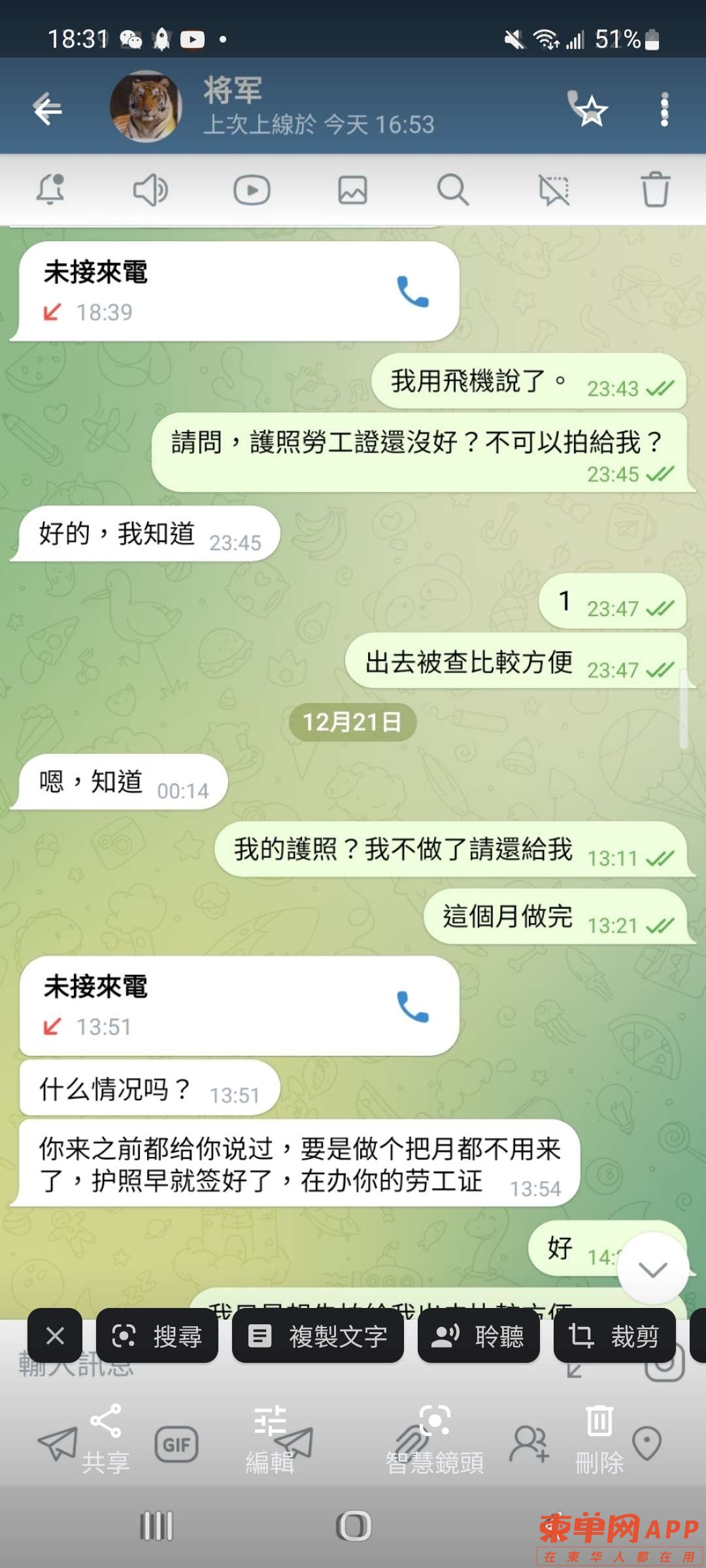Choose 複製文字 to copy text

point(318,1335)
